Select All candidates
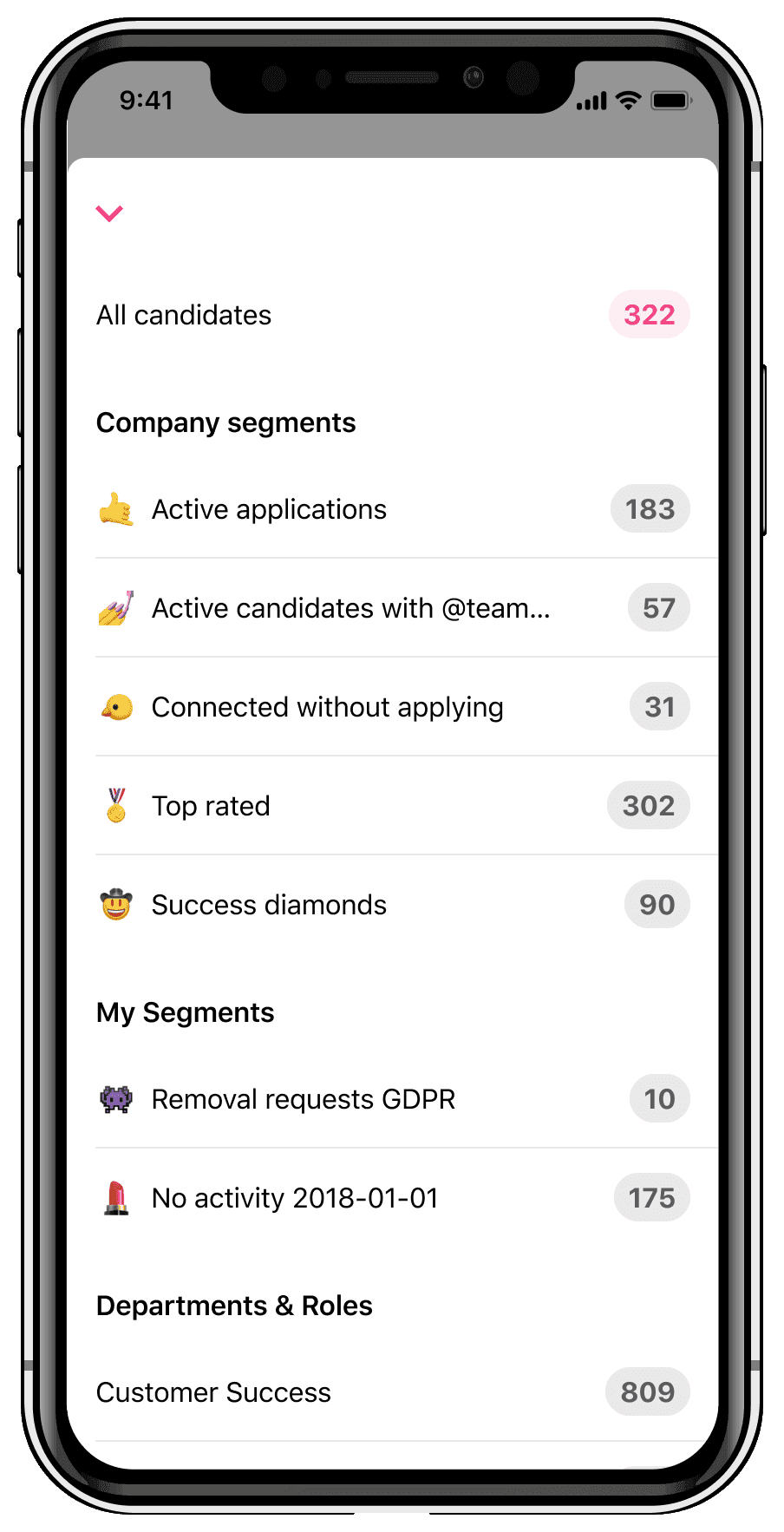 tap(393, 315)
